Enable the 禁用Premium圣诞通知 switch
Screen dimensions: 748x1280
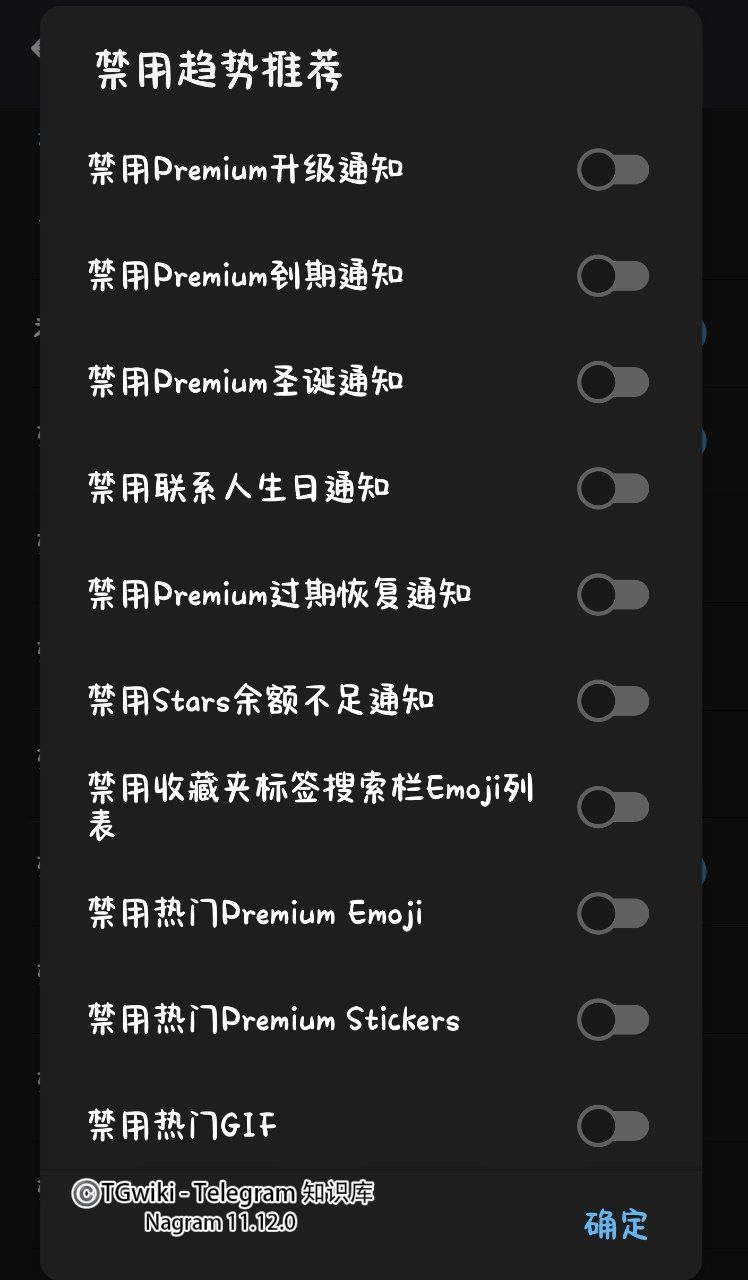[x=613, y=382]
